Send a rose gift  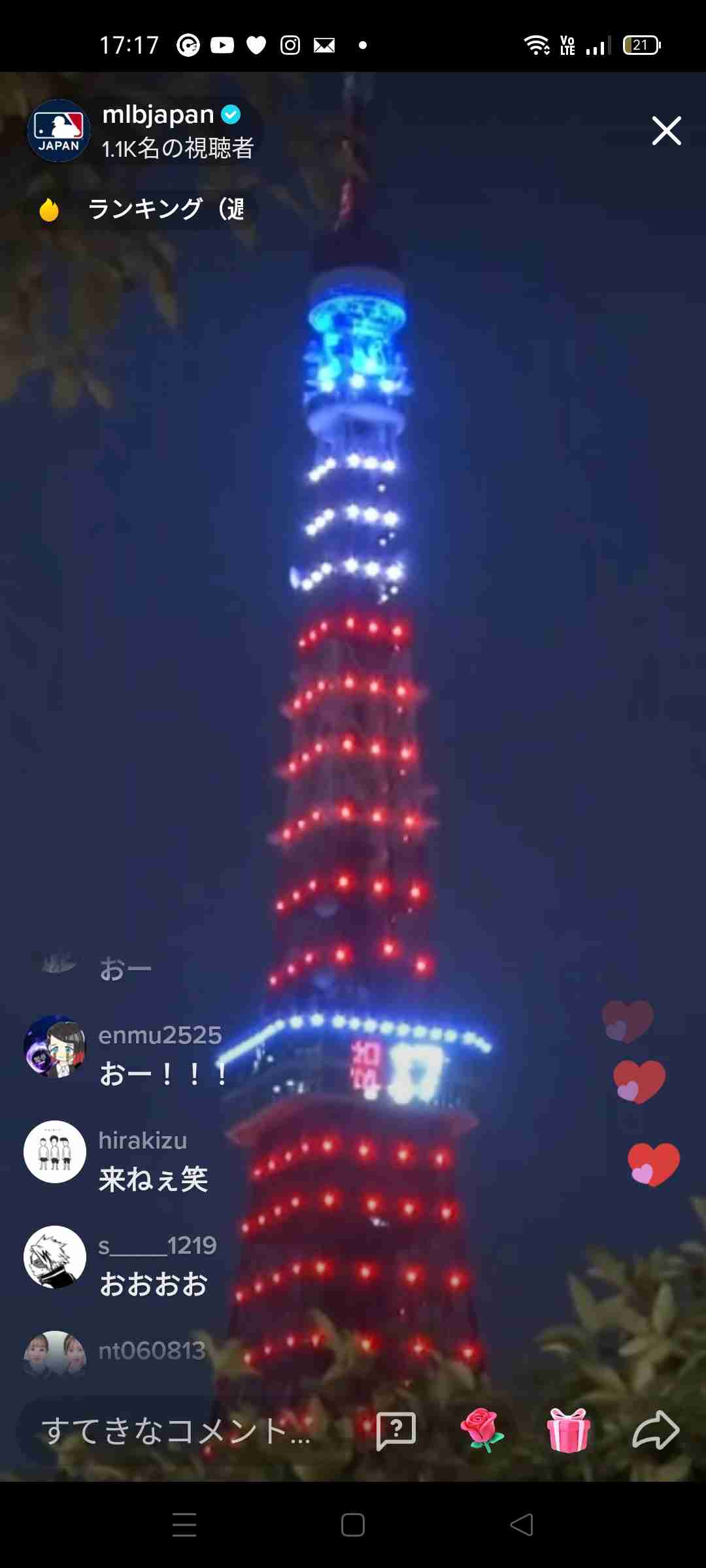482,1429
